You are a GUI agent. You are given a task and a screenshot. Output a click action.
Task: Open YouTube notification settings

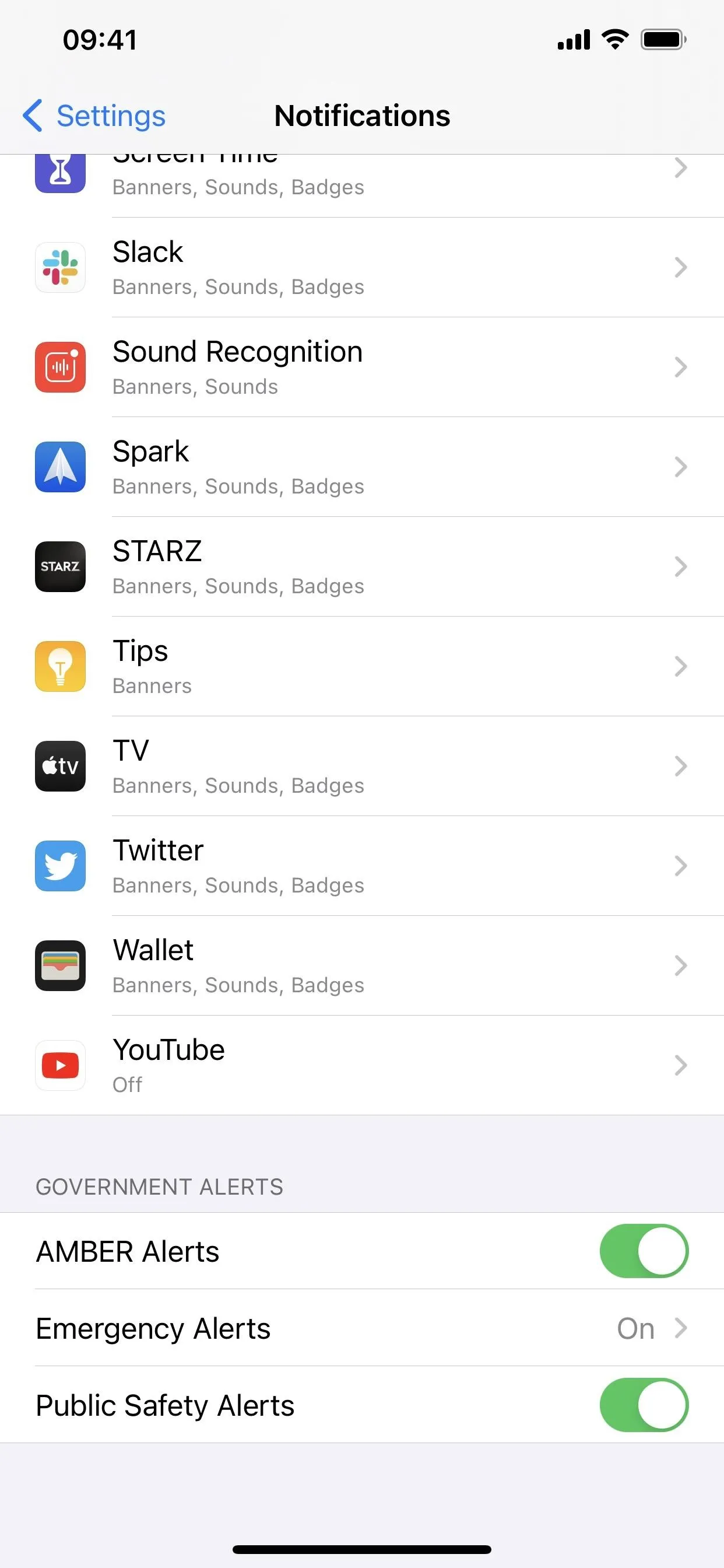pos(362,1066)
